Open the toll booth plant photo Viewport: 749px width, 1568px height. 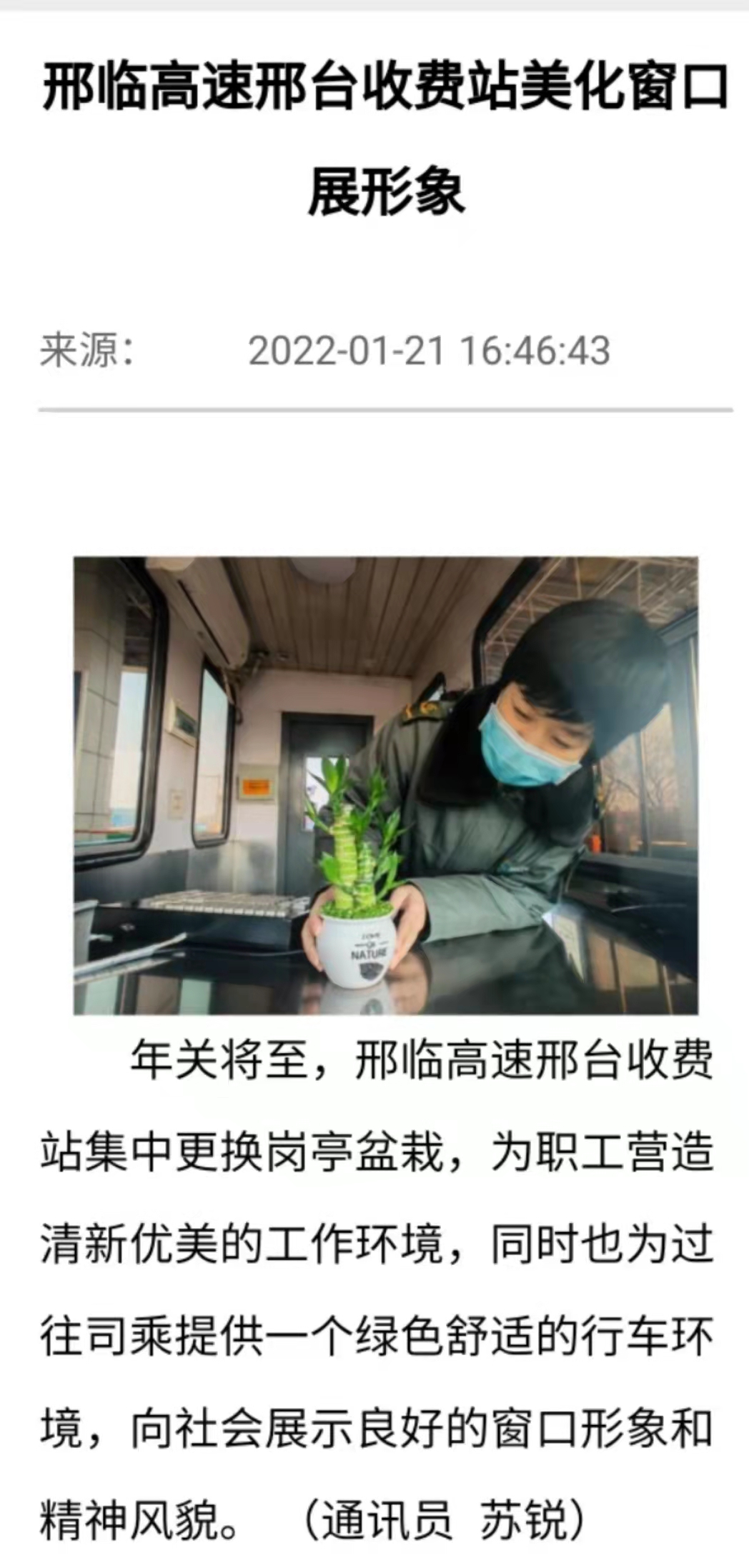(x=386, y=785)
